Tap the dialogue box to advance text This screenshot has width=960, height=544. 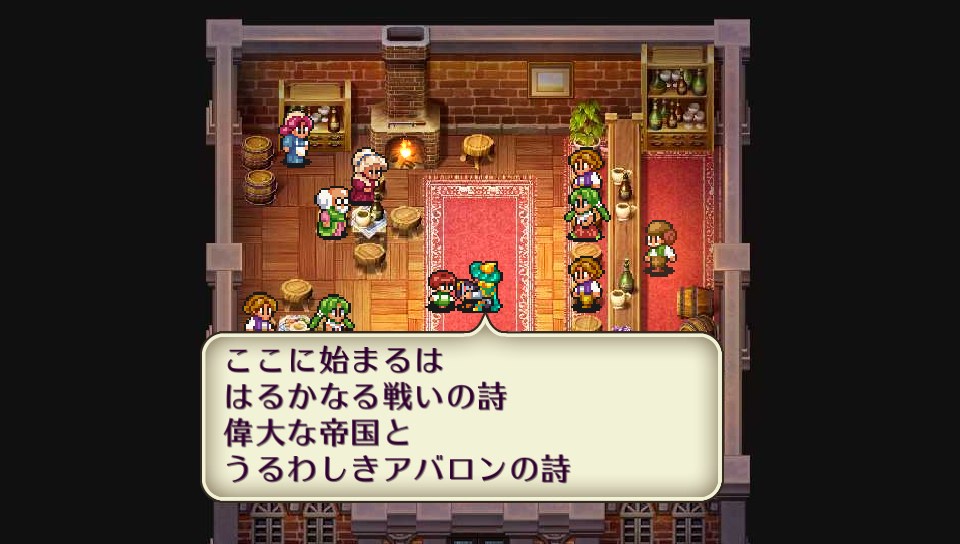click(x=461, y=416)
